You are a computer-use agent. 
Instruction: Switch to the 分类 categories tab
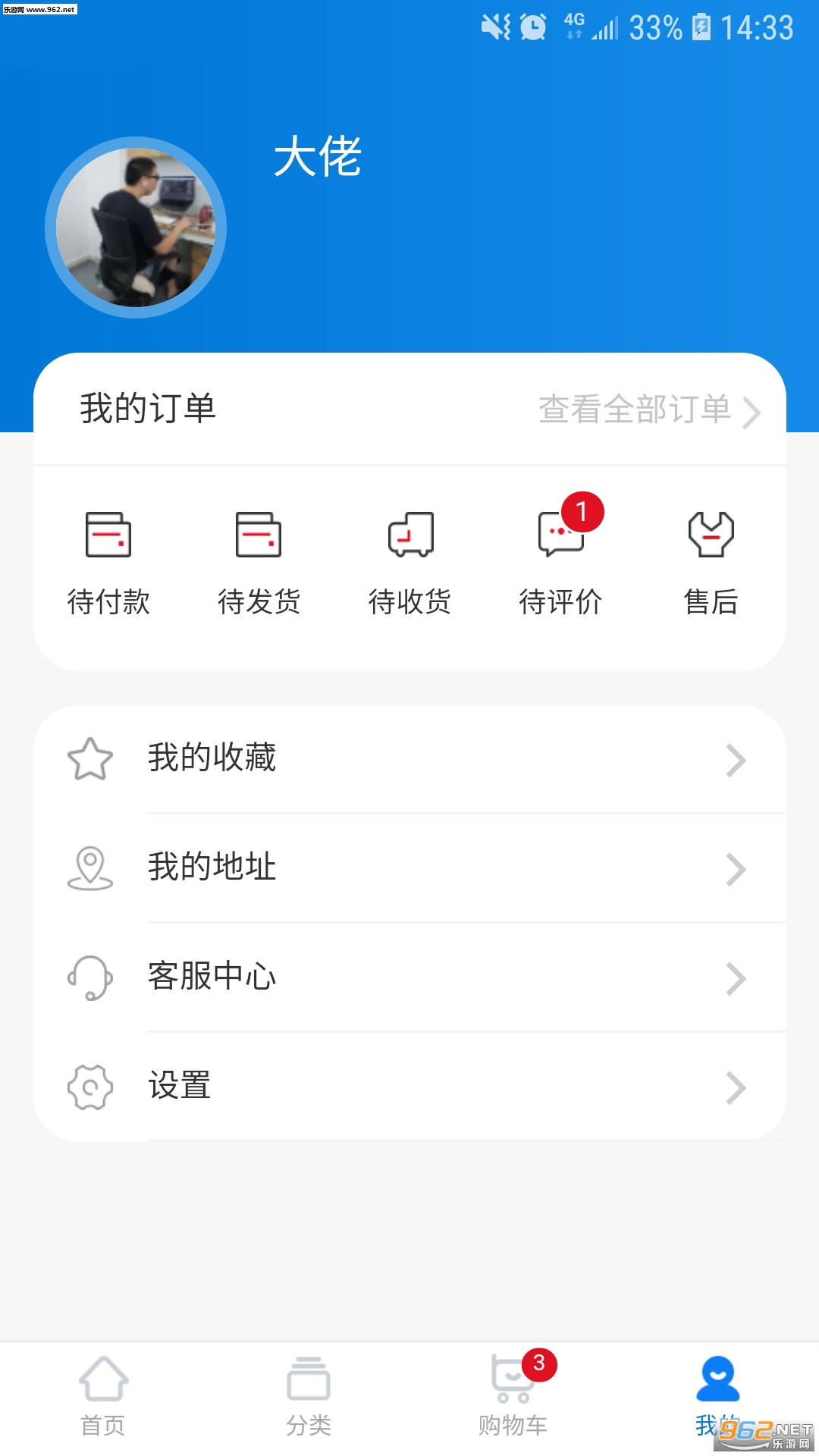309,1397
